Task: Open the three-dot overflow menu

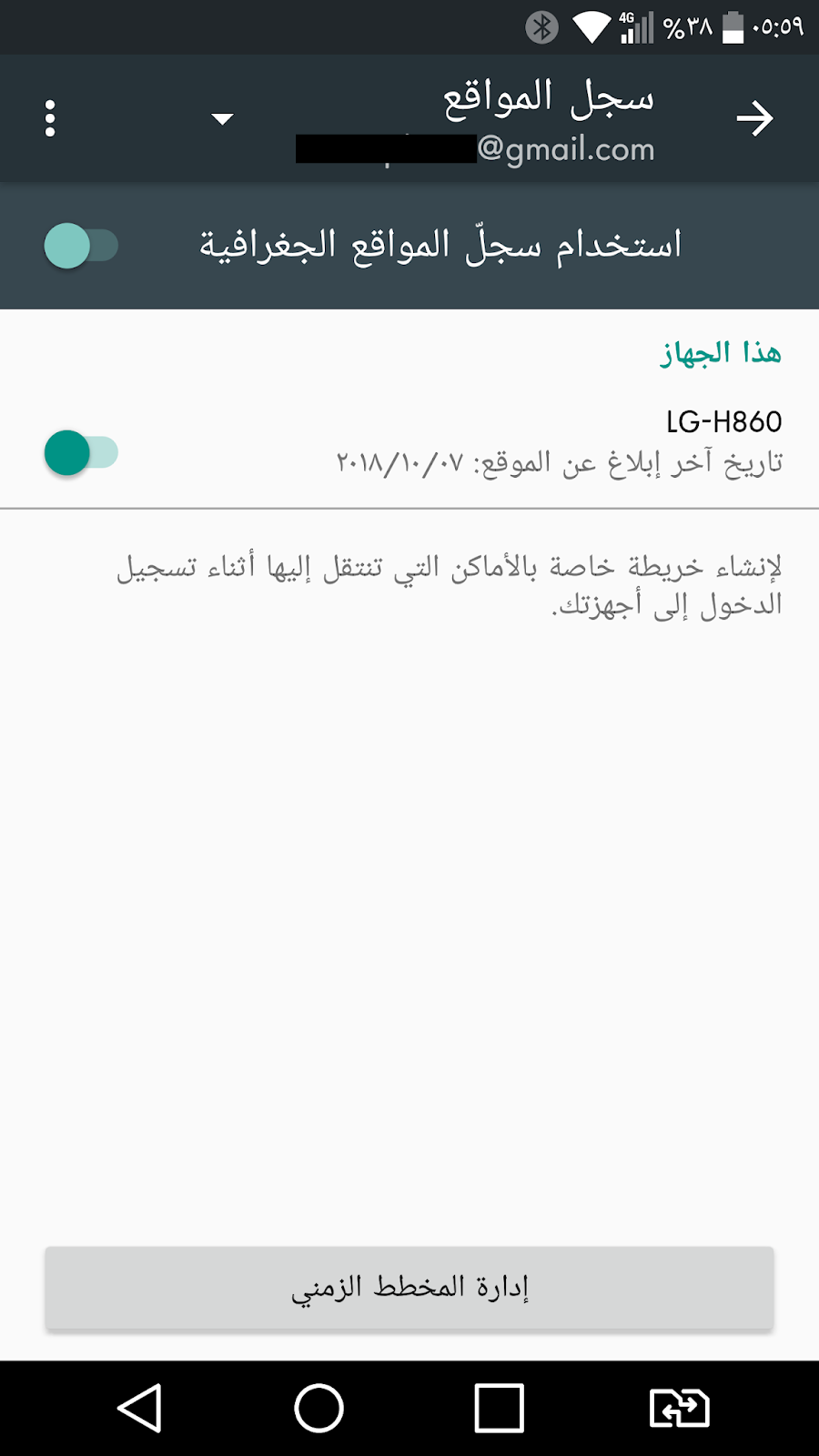Action: [x=50, y=118]
